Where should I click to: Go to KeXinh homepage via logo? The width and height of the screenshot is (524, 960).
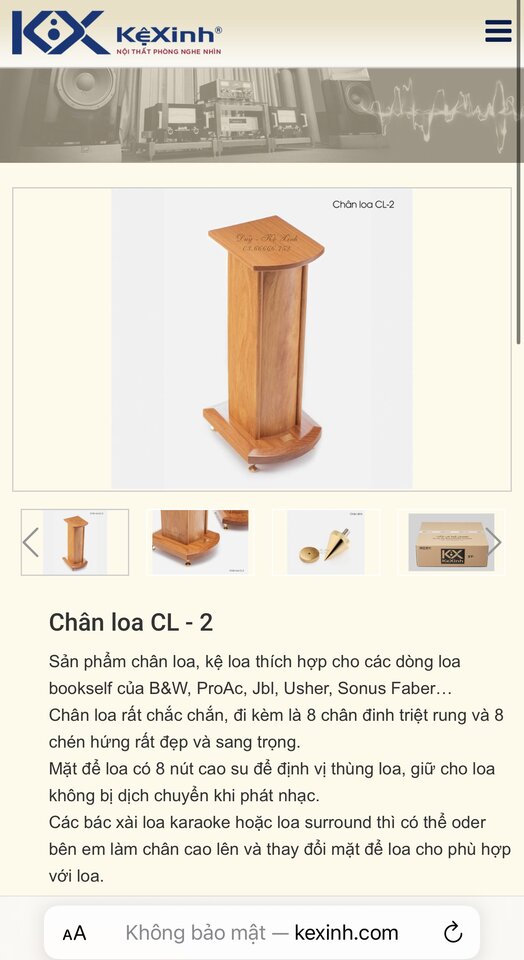coord(117,33)
